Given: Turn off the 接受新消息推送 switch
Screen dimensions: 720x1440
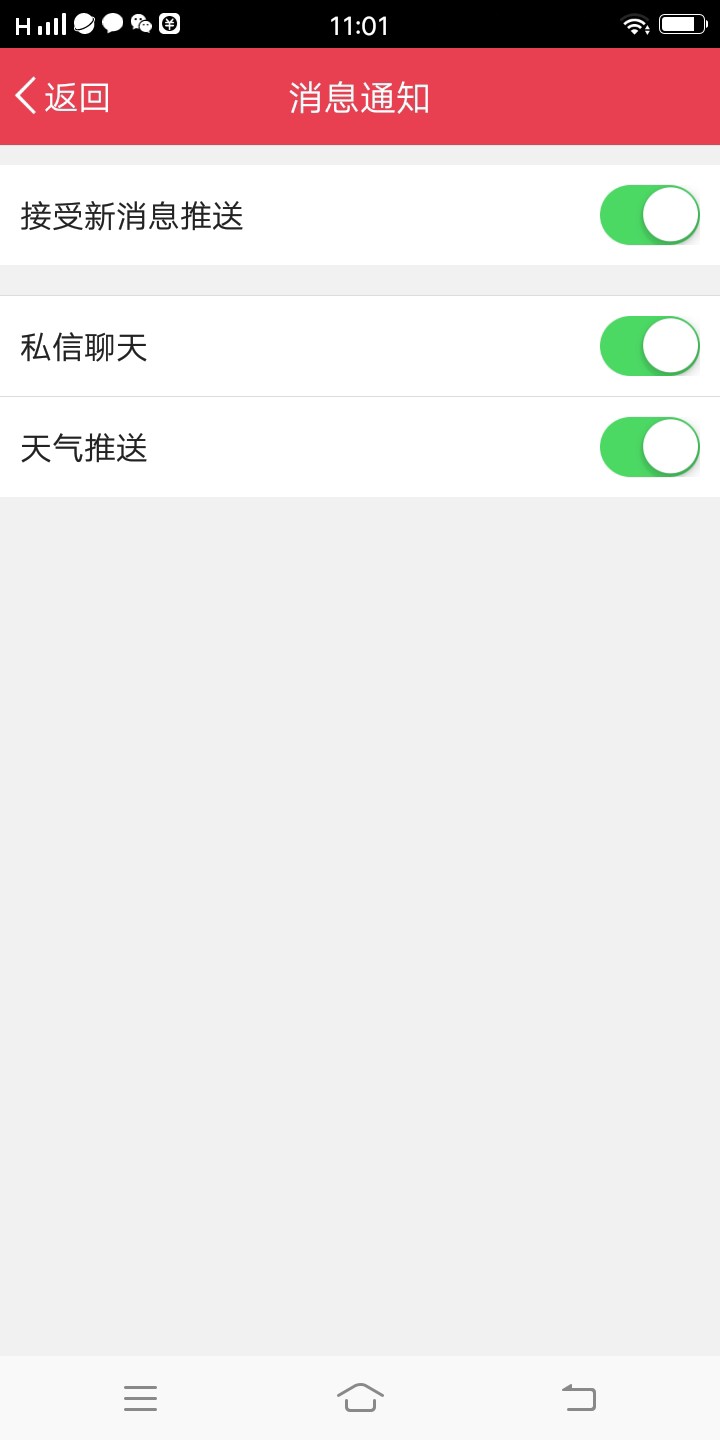Looking at the screenshot, I should (x=649, y=215).
